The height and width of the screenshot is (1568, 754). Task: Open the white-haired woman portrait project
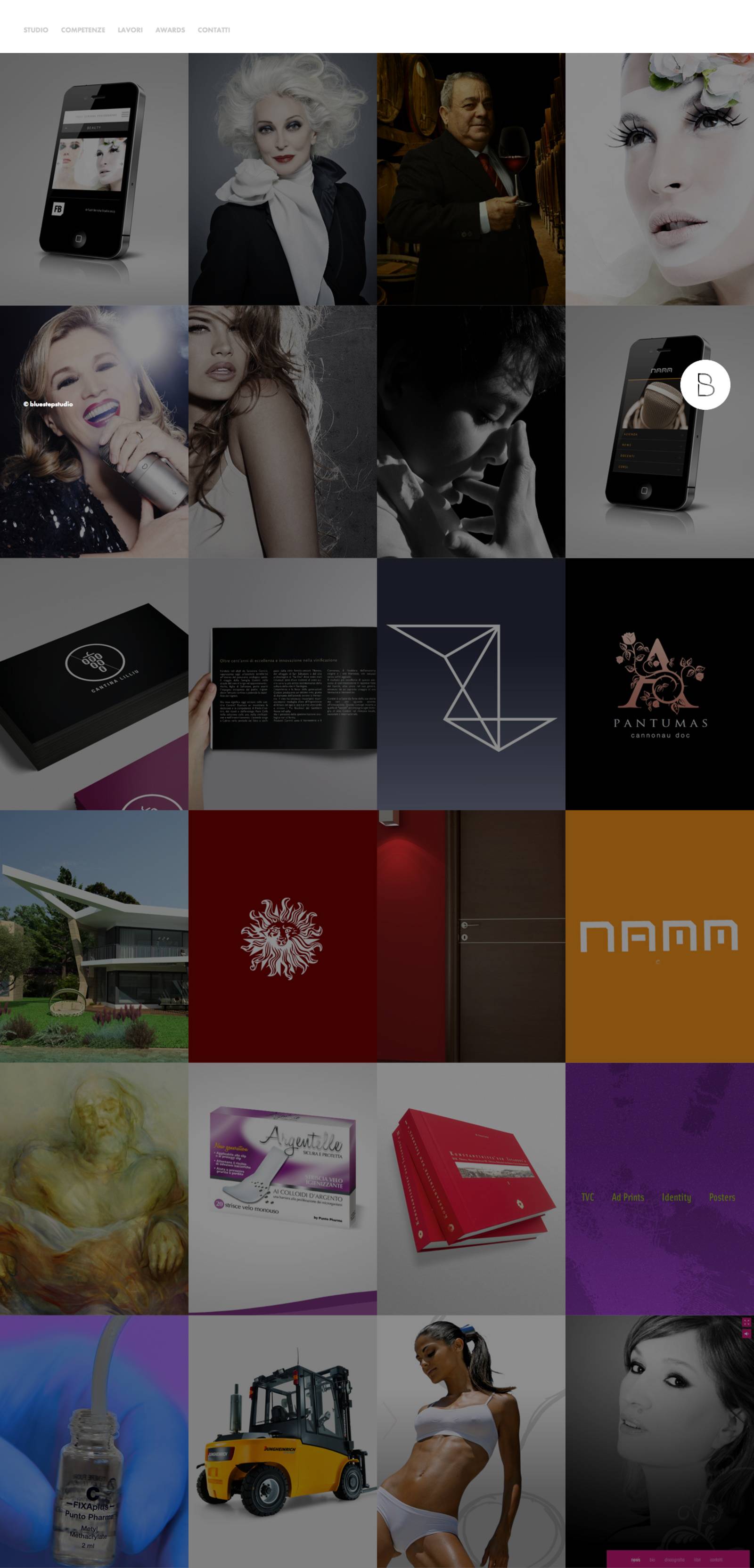tap(282, 179)
